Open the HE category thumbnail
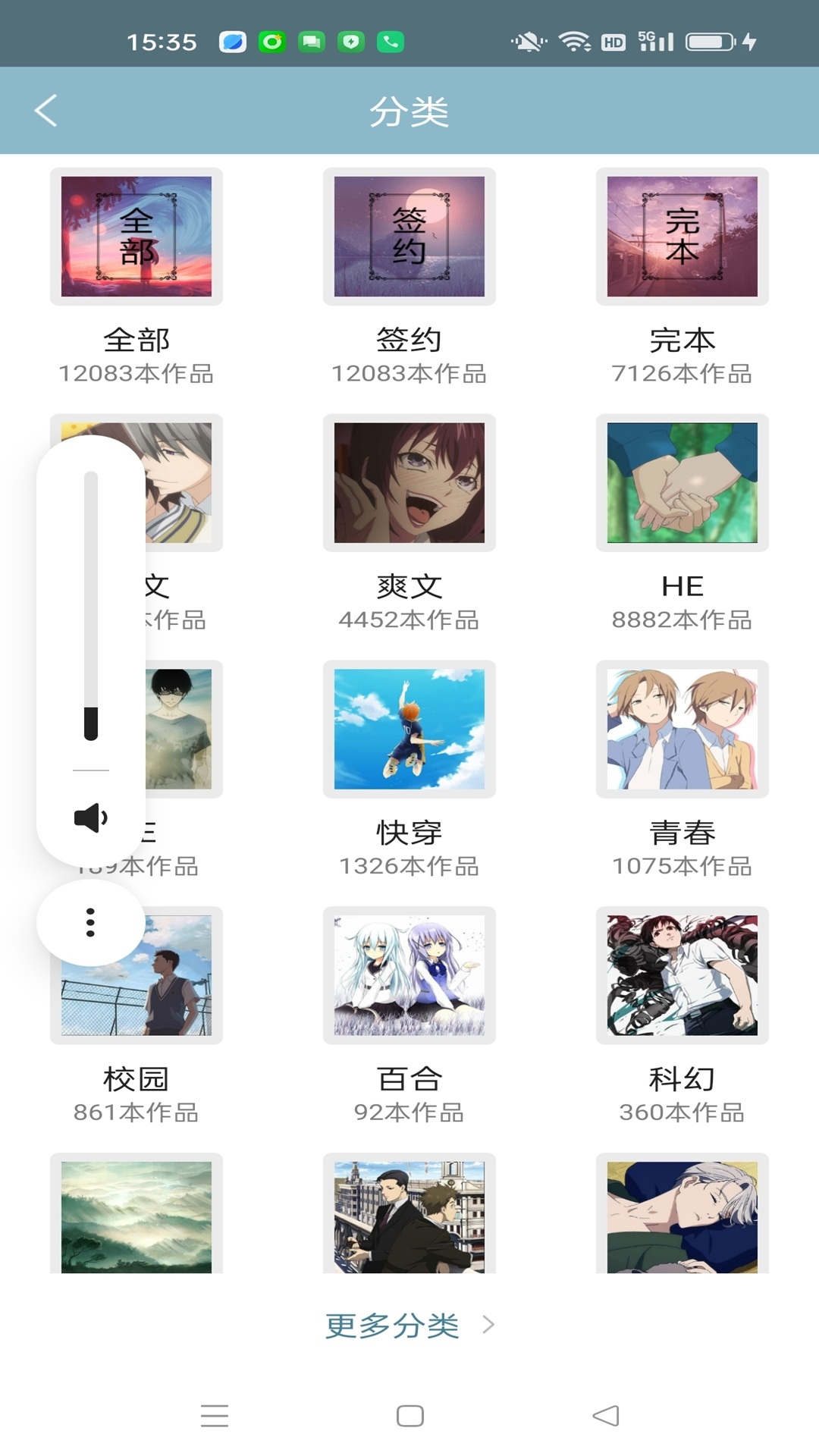Viewport: 819px width, 1456px height. click(x=682, y=483)
